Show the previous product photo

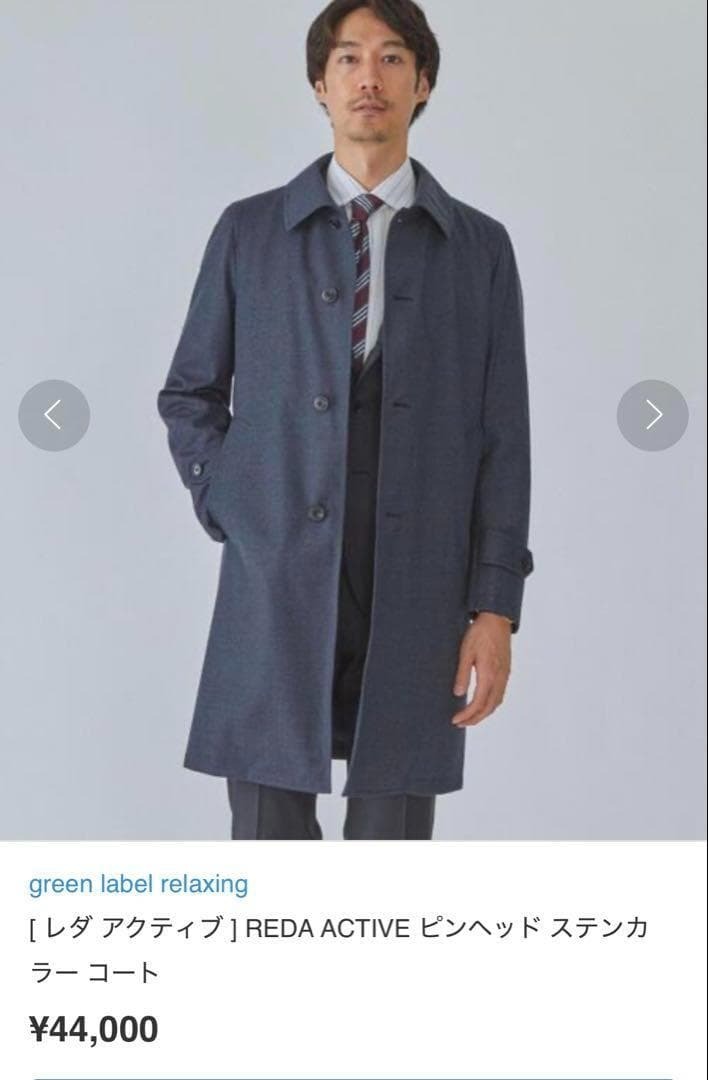pos(54,415)
